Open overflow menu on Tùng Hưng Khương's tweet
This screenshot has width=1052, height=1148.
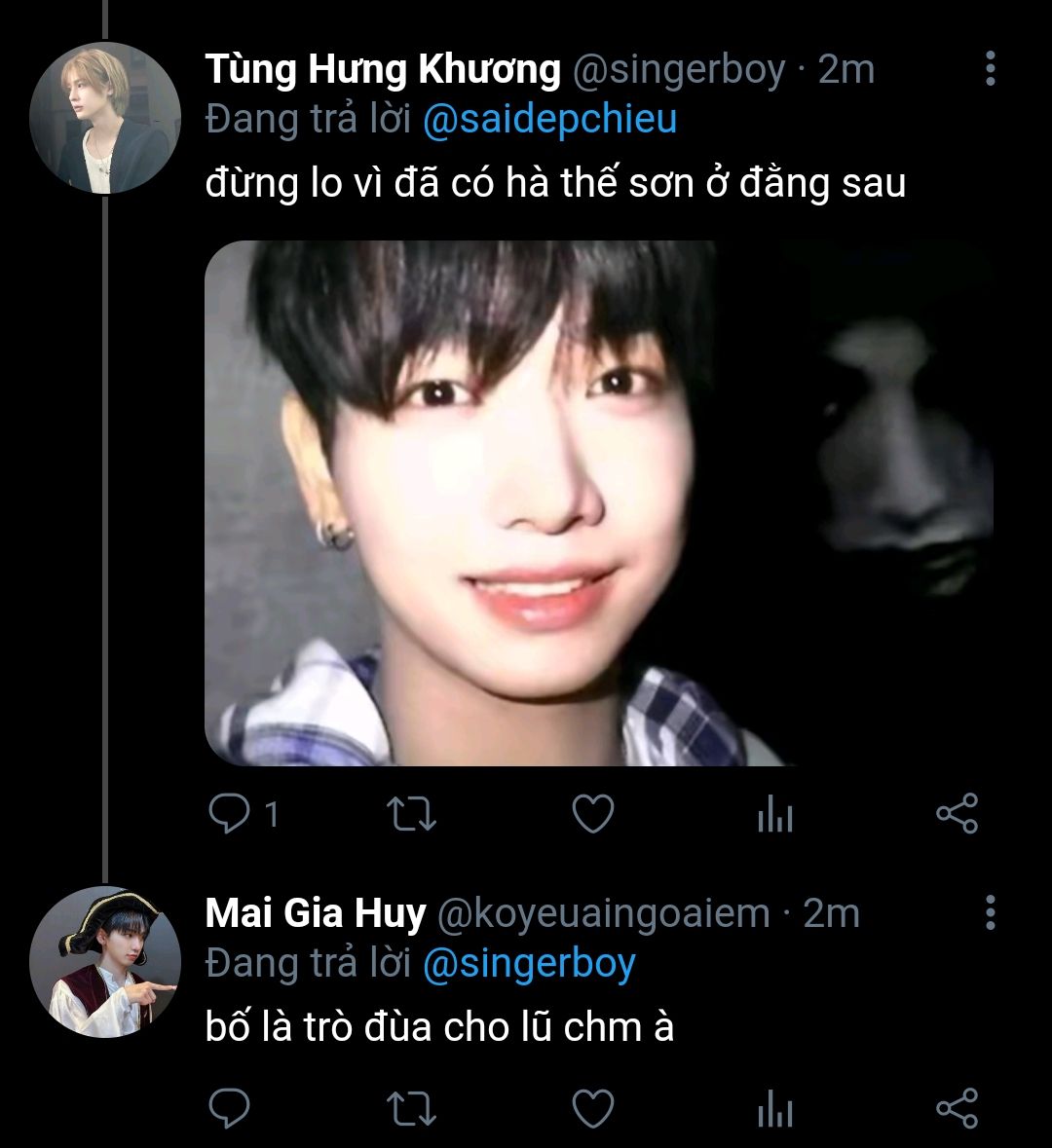(x=990, y=69)
